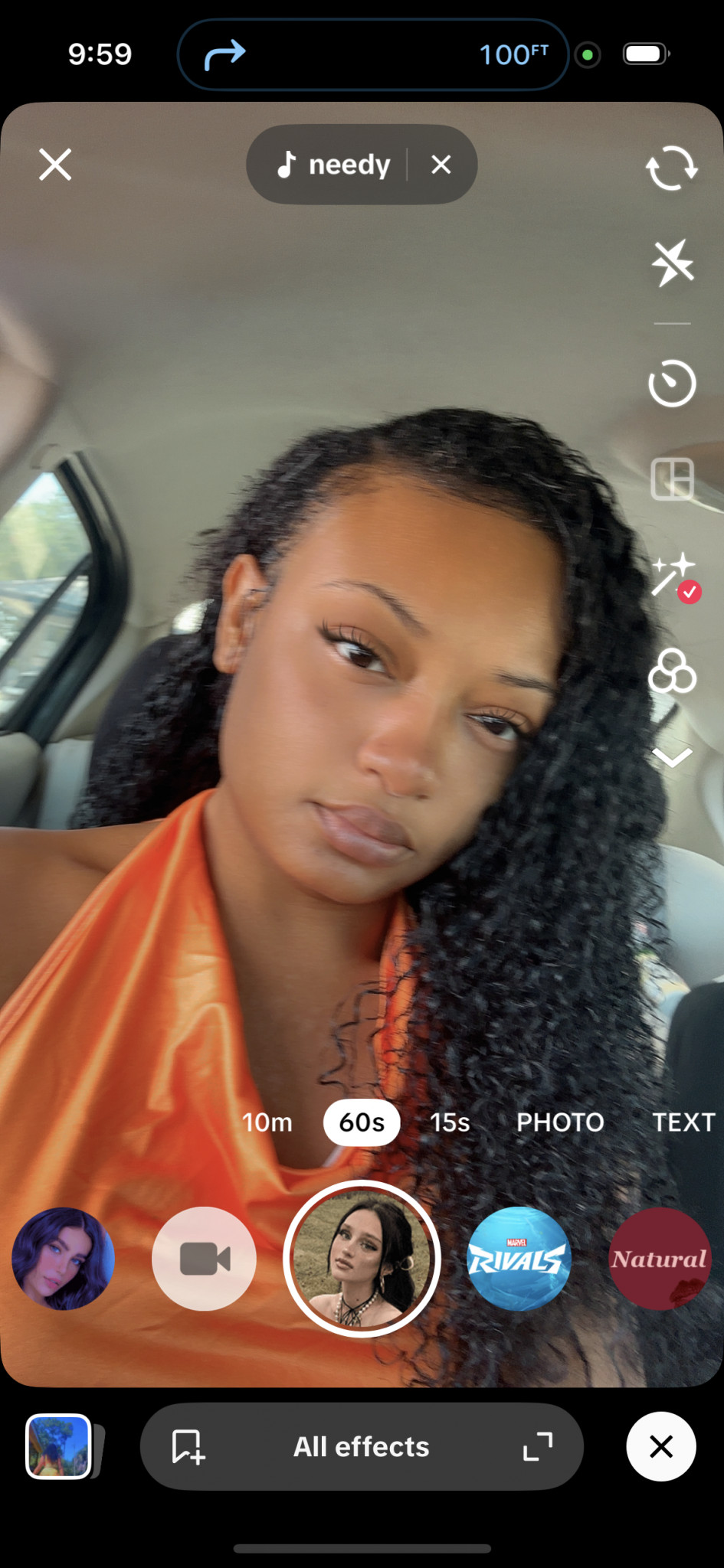The height and width of the screenshot is (1568, 724).
Task: Close the camera screen
Action: 55,165
